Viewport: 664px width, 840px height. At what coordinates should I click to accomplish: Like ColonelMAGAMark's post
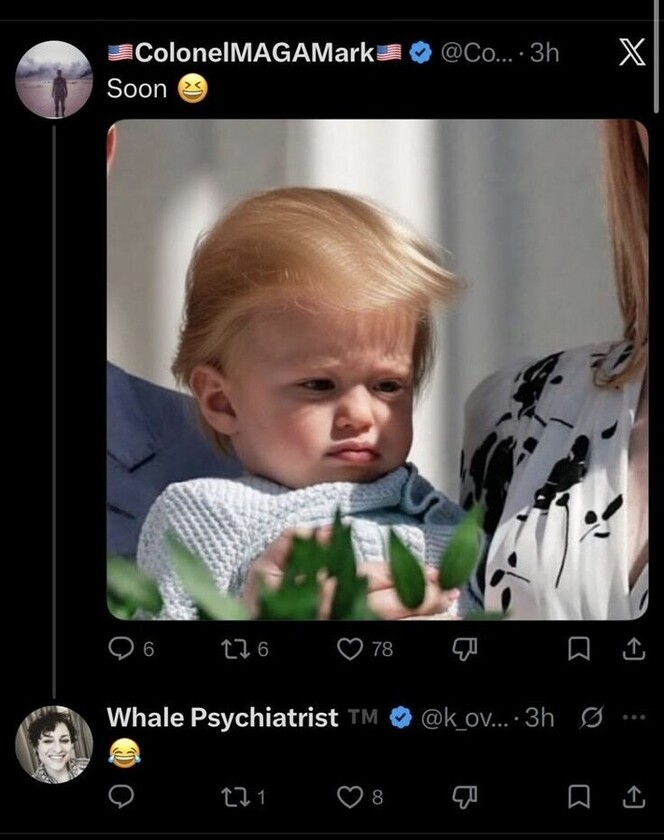349,650
